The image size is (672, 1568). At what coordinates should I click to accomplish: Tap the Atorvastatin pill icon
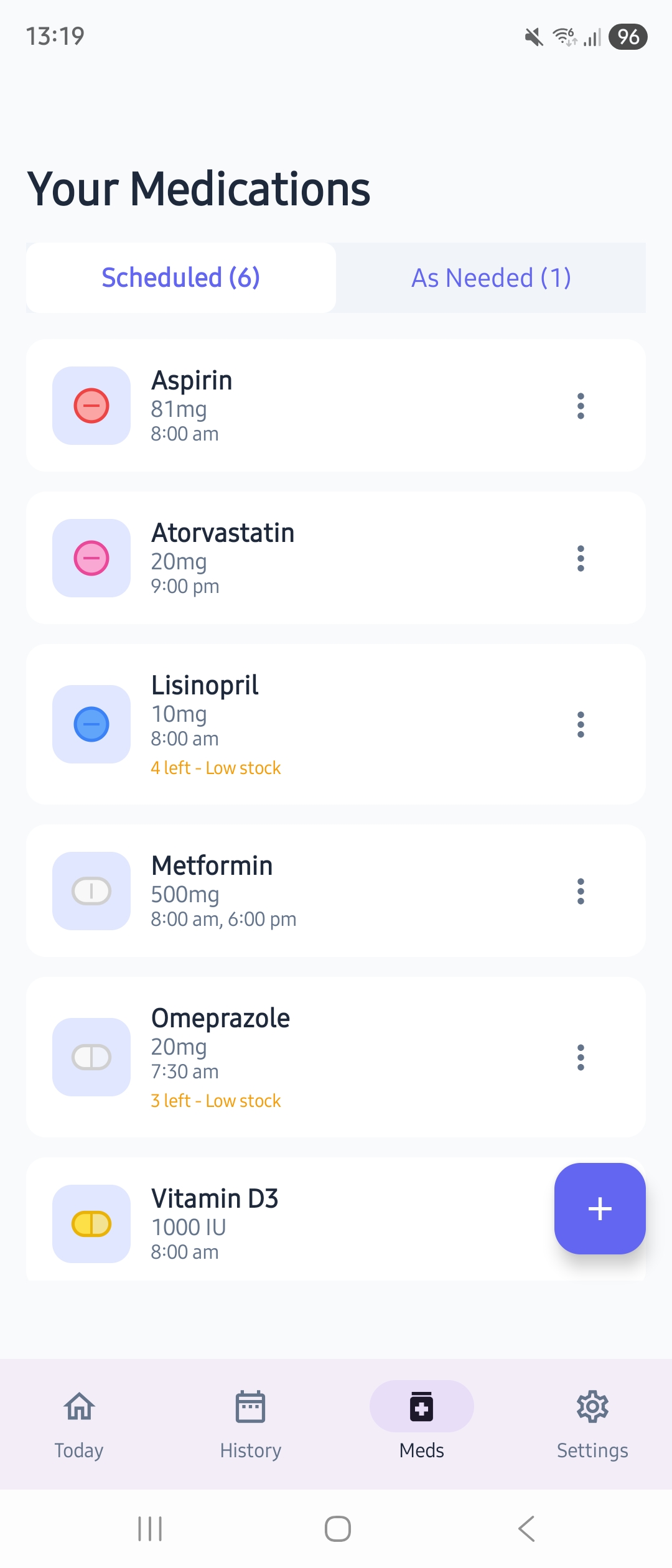(91, 558)
